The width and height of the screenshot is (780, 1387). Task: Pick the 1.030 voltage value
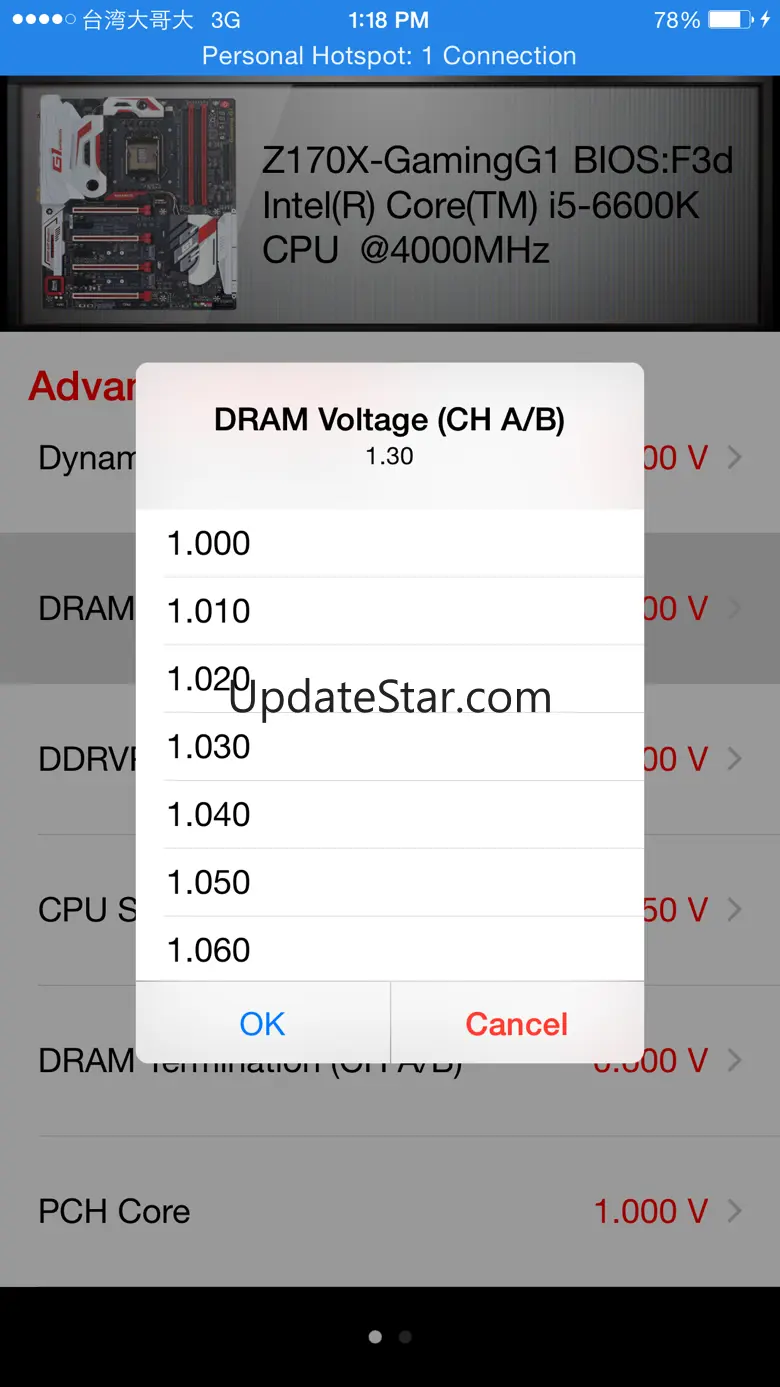pyautogui.click(x=389, y=747)
